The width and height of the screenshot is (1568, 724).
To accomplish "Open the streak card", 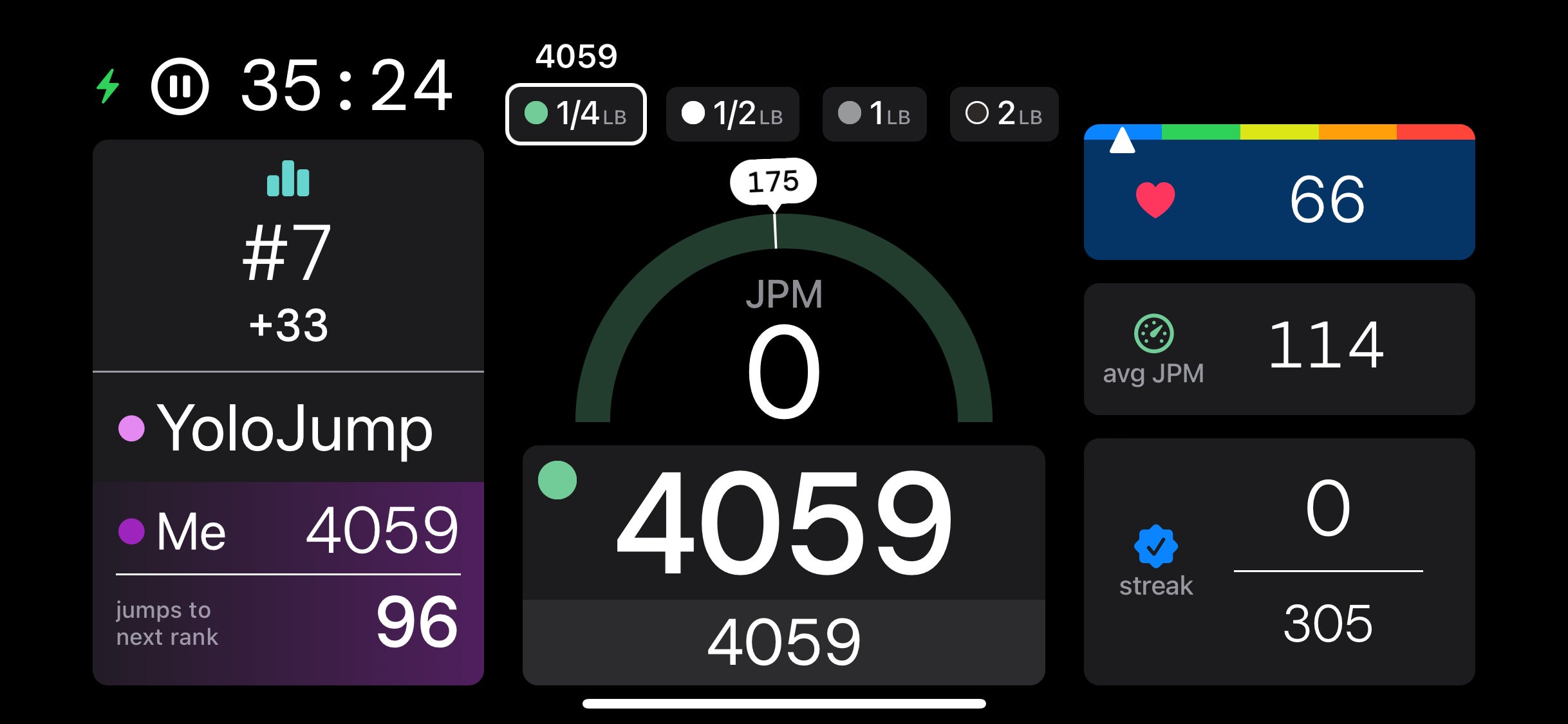I will click(x=1279, y=561).
